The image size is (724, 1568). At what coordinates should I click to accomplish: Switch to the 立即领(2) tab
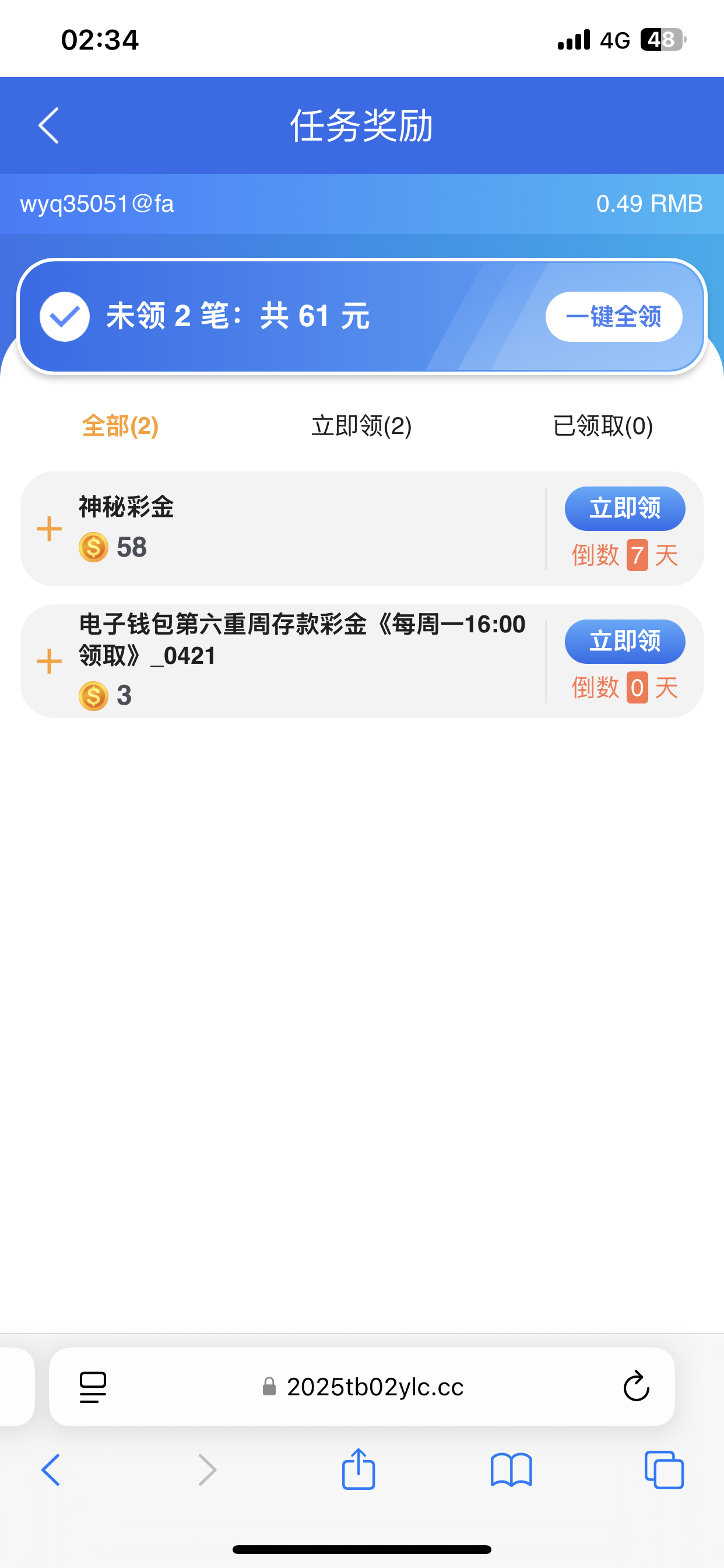pyautogui.click(x=362, y=426)
